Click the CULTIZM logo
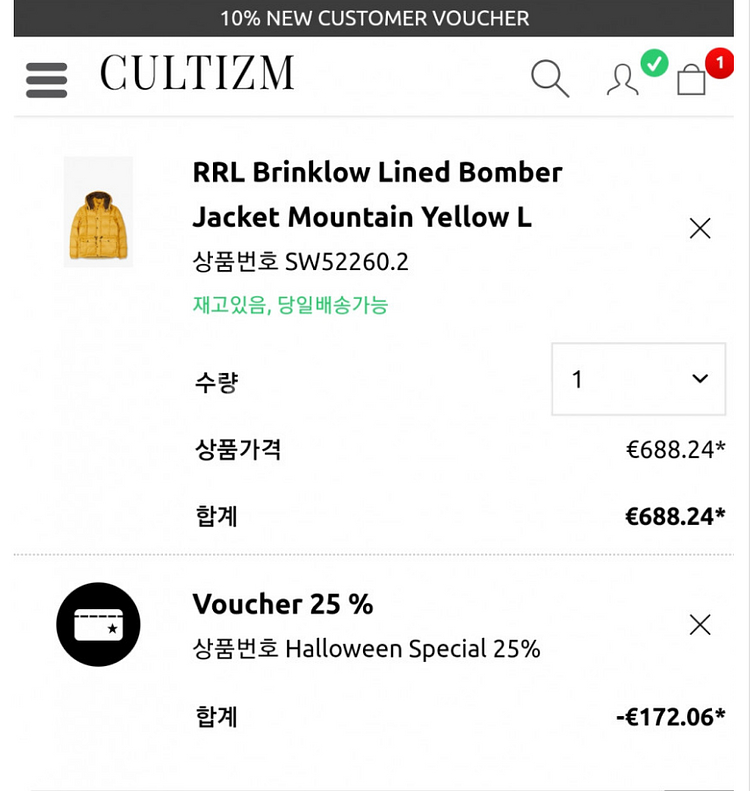Image resolution: width=750 pixels, height=791 pixels. pos(196,74)
